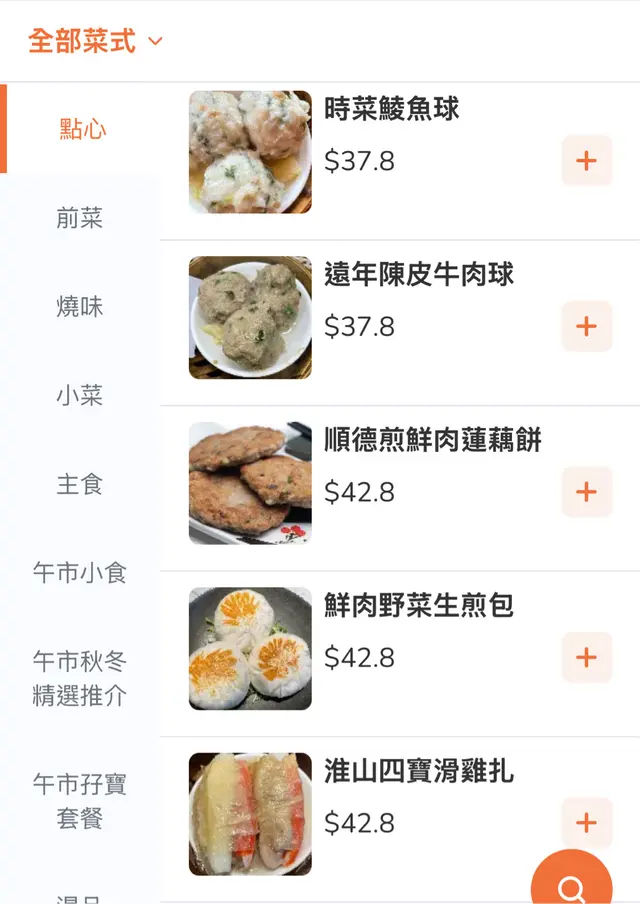
Task: Switch to the 前菜 category
Action: [x=80, y=218]
